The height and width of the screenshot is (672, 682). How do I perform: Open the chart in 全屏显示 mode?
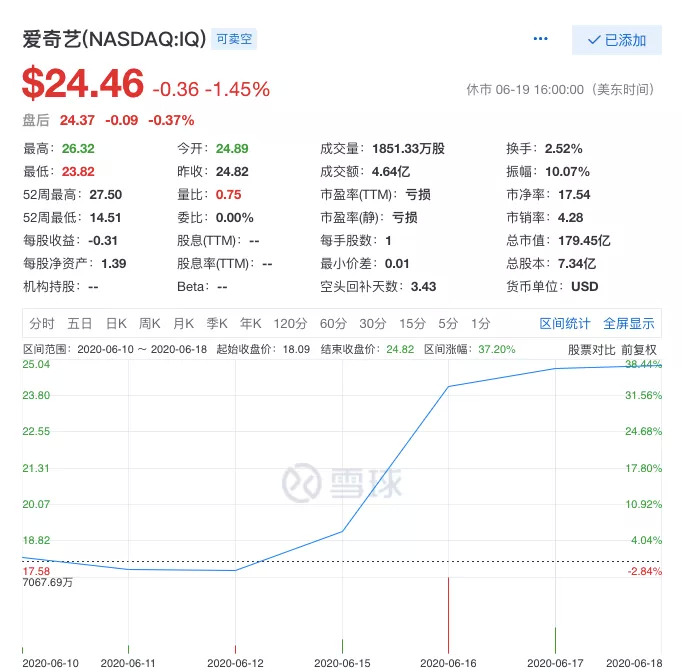[629, 323]
